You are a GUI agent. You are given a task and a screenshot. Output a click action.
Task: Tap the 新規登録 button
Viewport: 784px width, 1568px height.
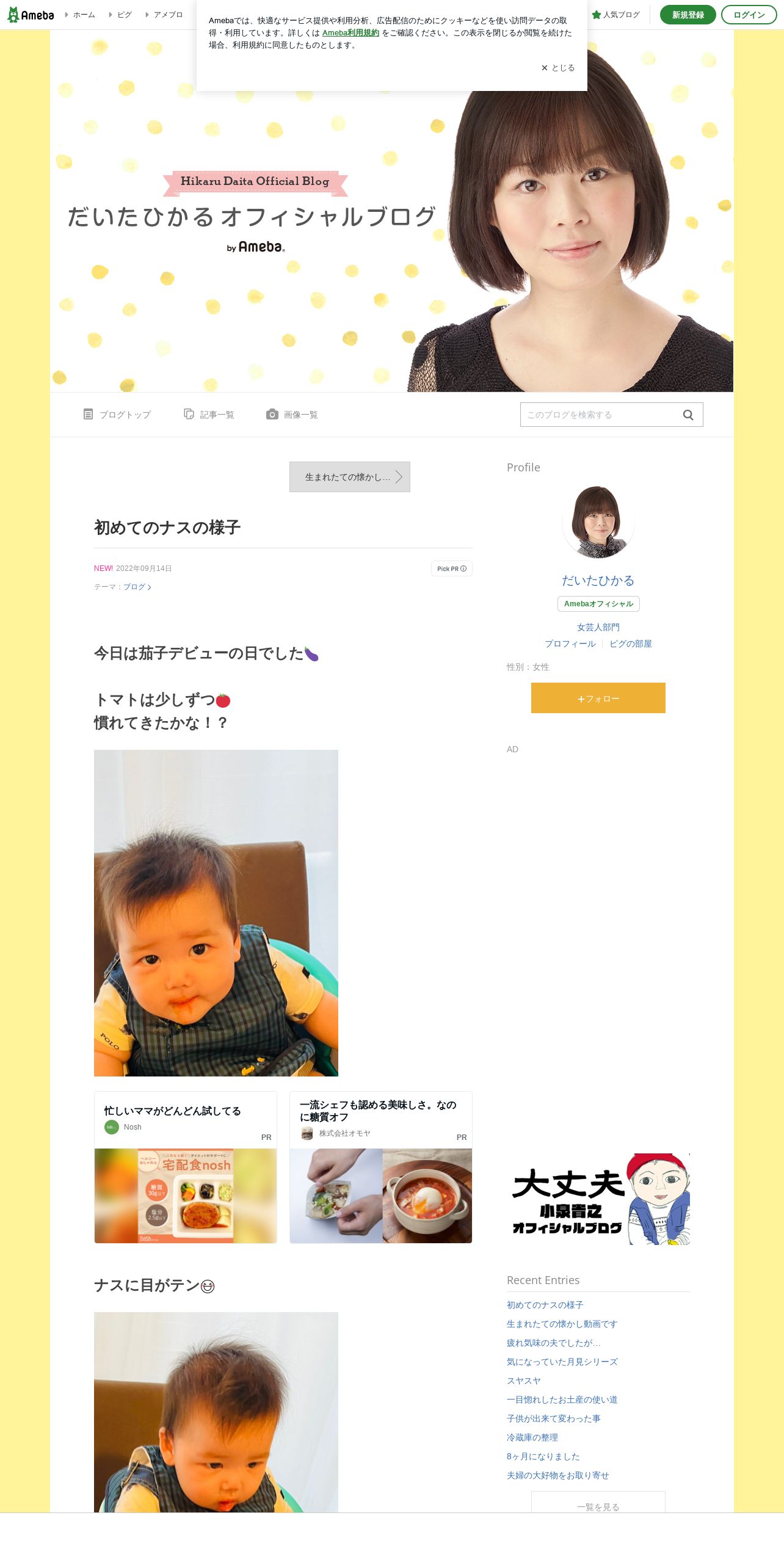pos(688,15)
